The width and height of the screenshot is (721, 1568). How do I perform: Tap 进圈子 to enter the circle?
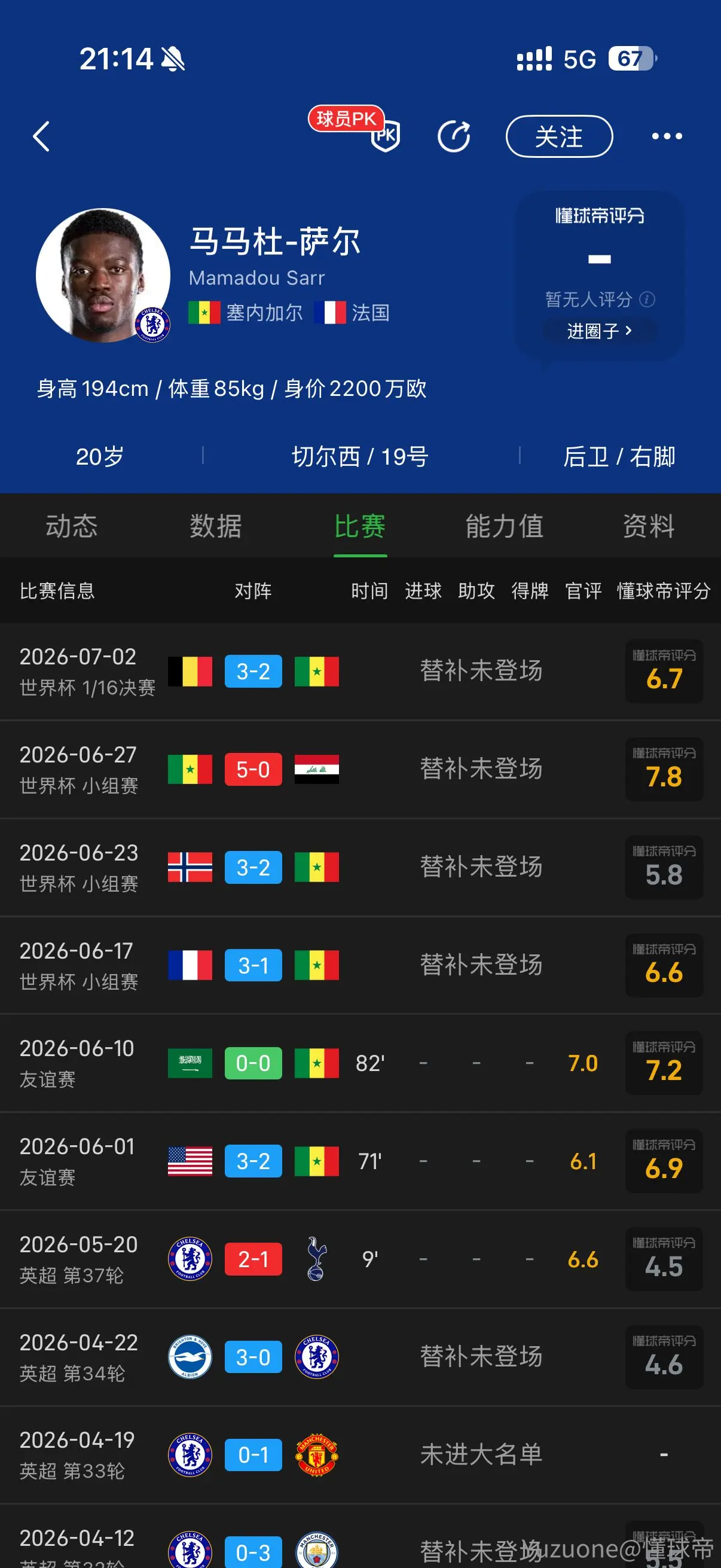[600, 331]
